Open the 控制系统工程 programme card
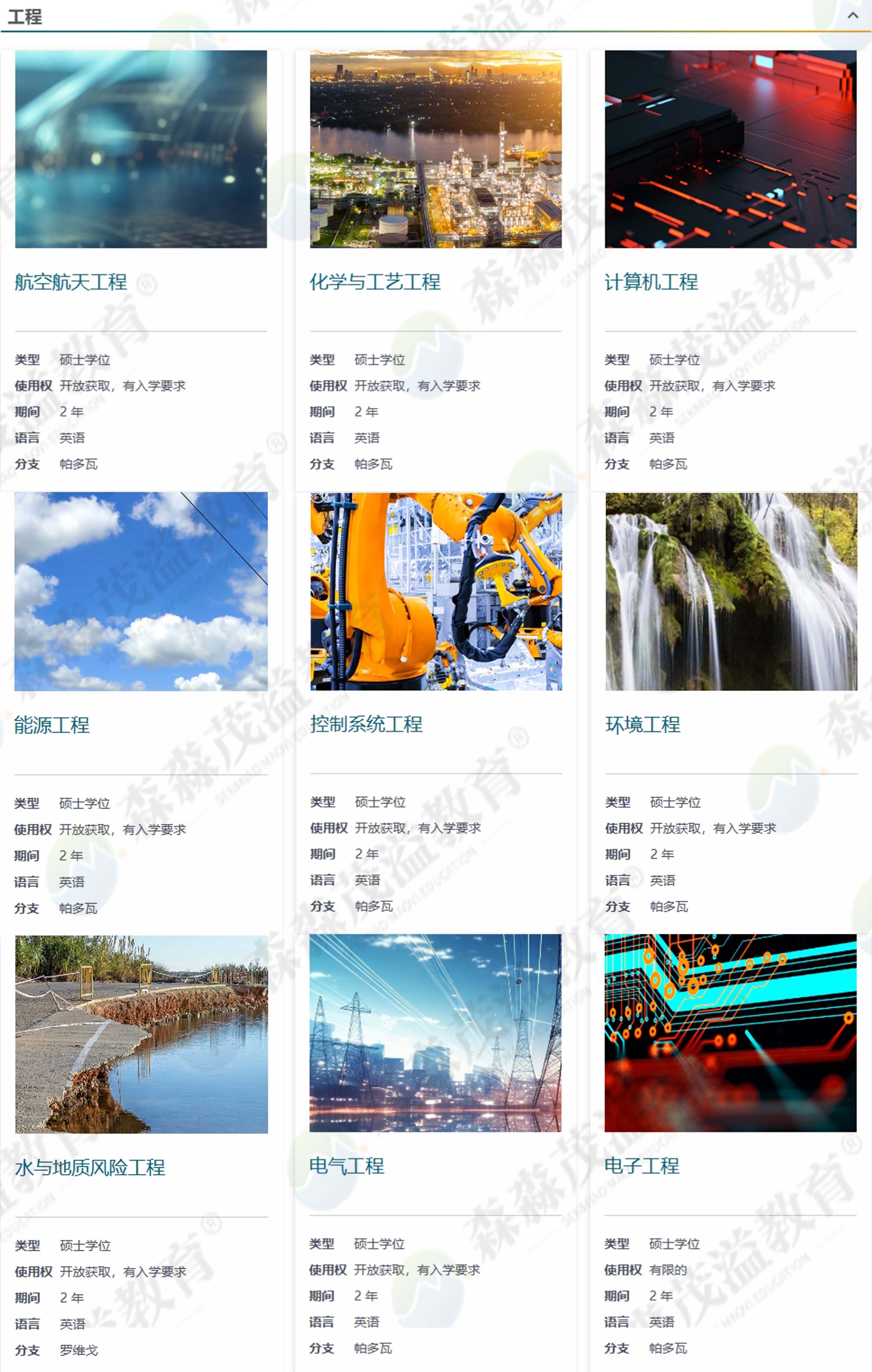 (x=366, y=724)
